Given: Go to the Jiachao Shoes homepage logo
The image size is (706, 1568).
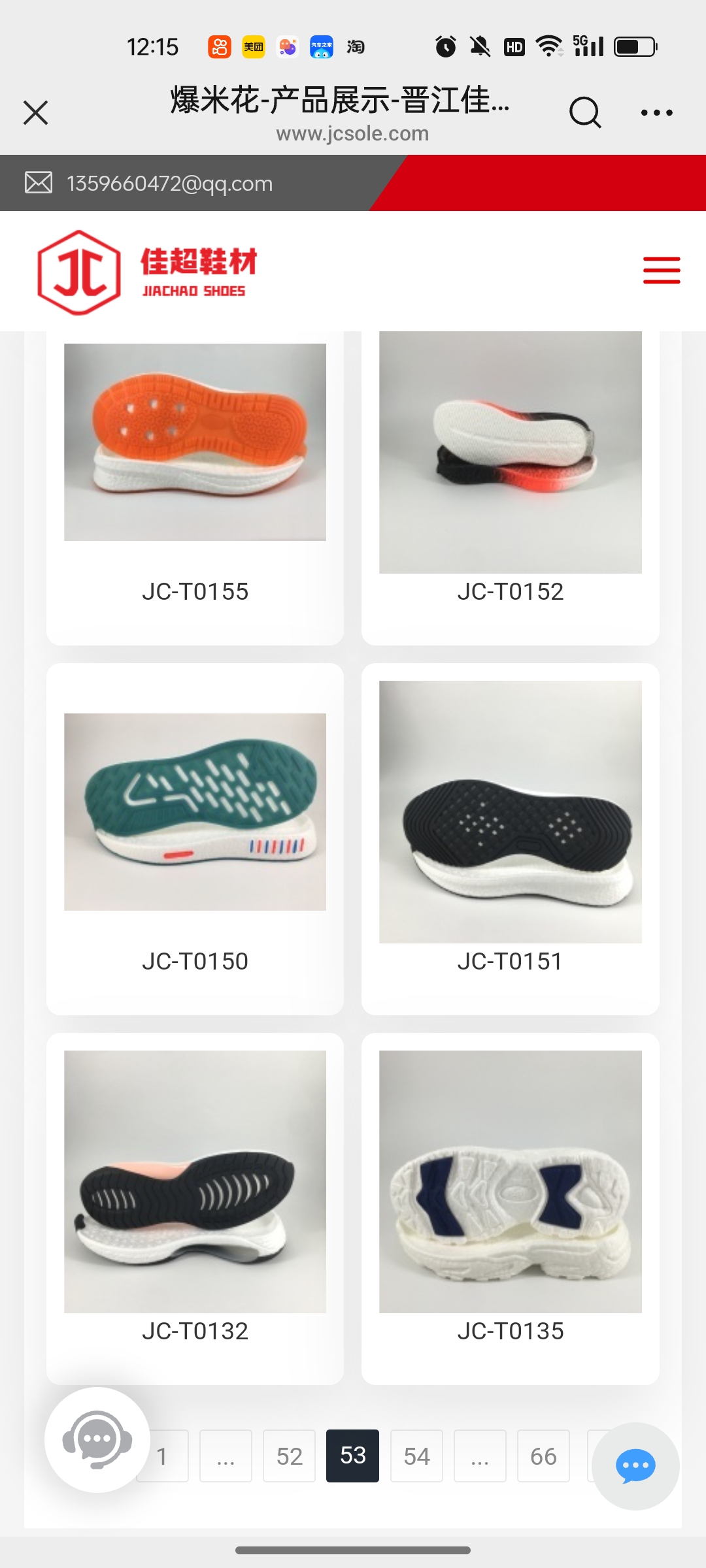Looking at the screenshot, I should tap(147, 272).
